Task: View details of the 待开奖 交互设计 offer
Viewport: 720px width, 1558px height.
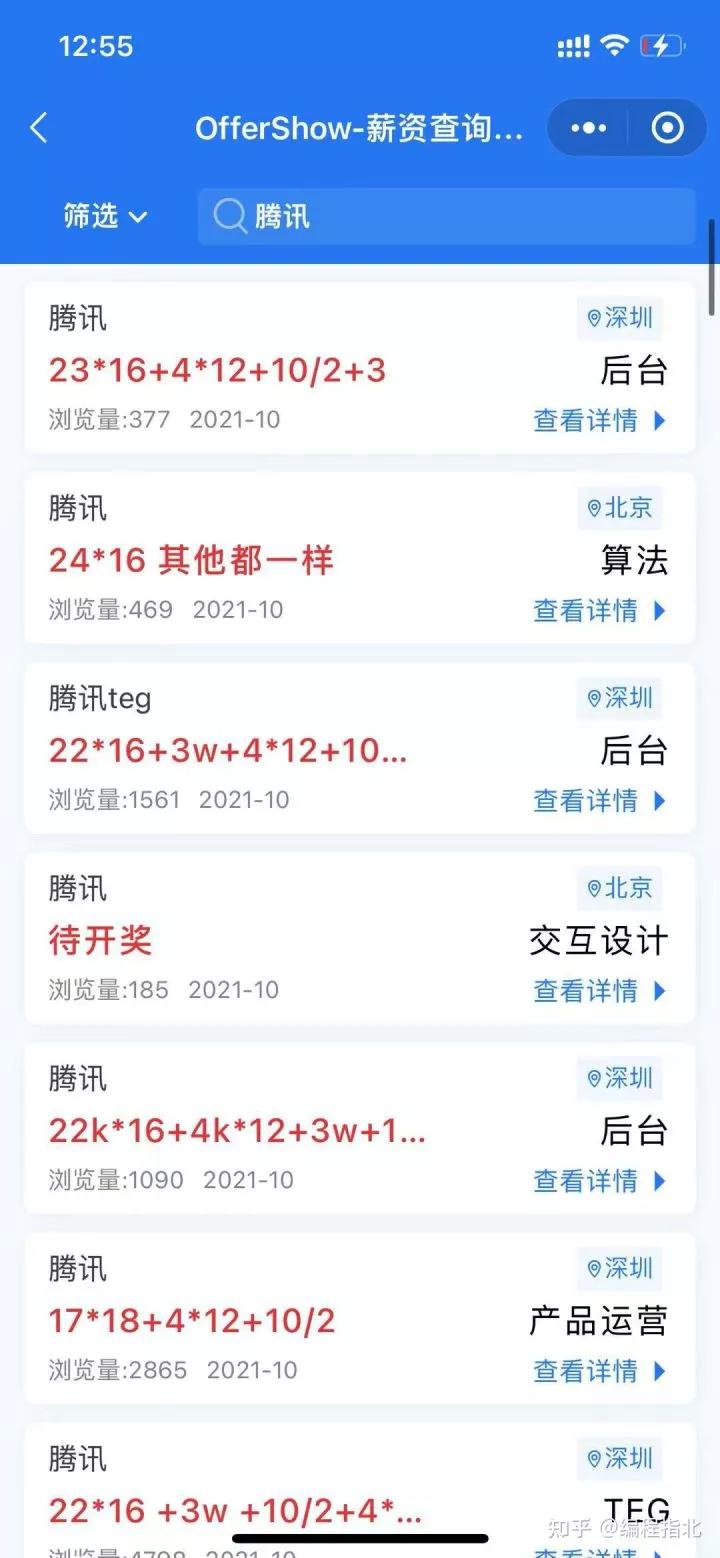Action: click(x=599, y=991)
